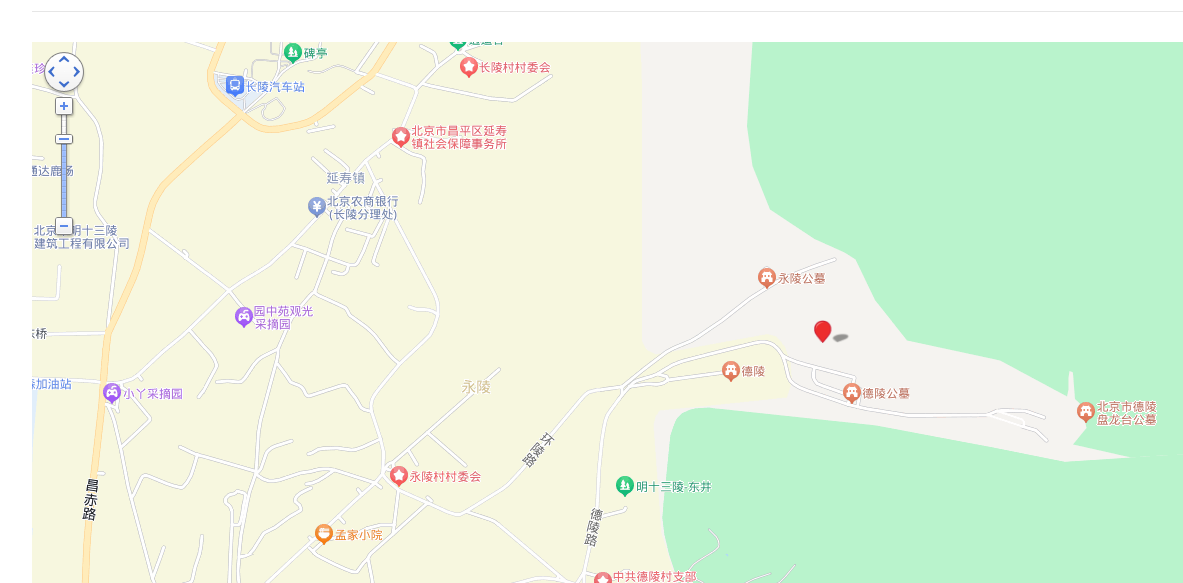Pan the map down with the arrow

64,84
